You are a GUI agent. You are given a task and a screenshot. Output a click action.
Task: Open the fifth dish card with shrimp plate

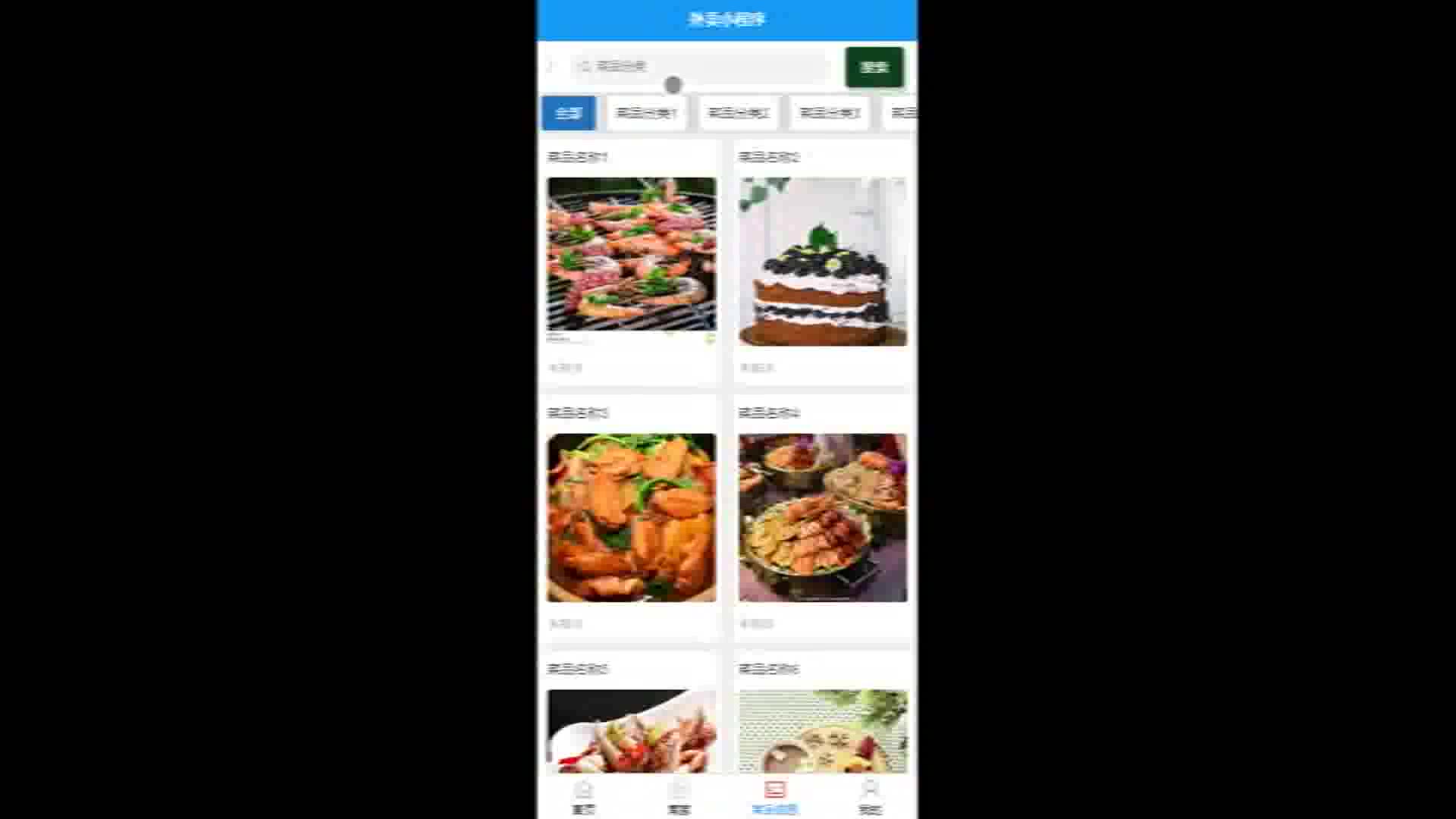(x=631, y=730)
